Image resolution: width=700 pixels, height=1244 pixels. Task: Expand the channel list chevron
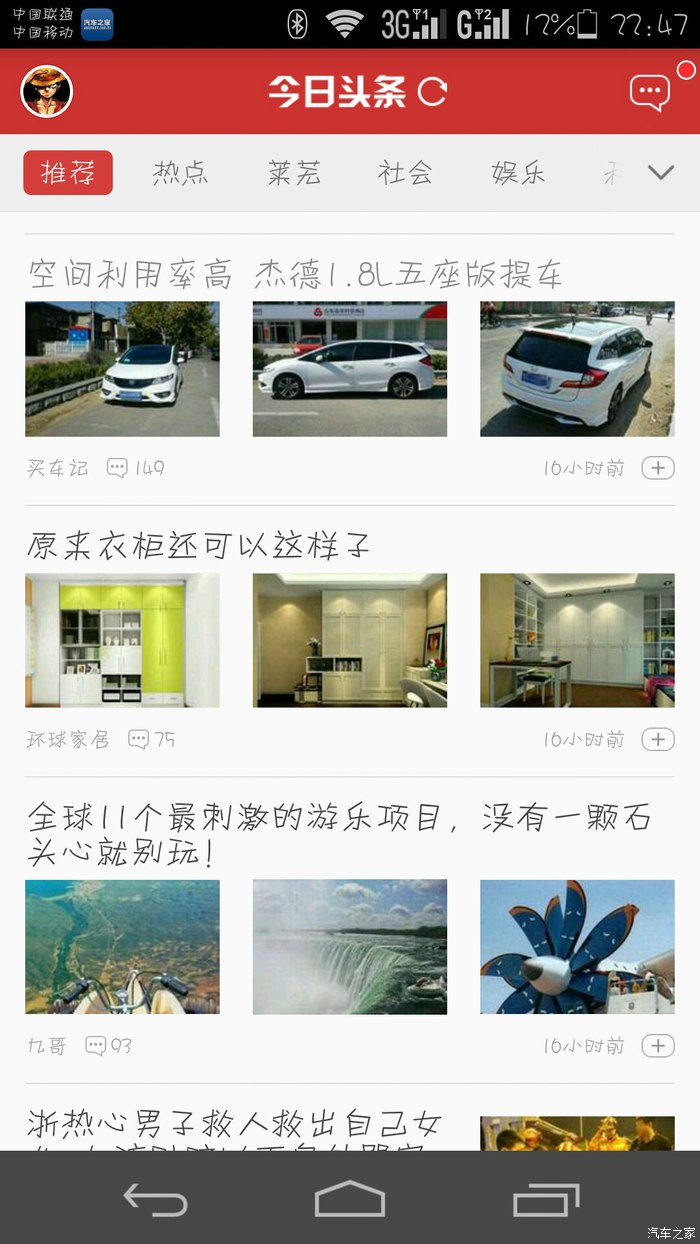[661, 173]
